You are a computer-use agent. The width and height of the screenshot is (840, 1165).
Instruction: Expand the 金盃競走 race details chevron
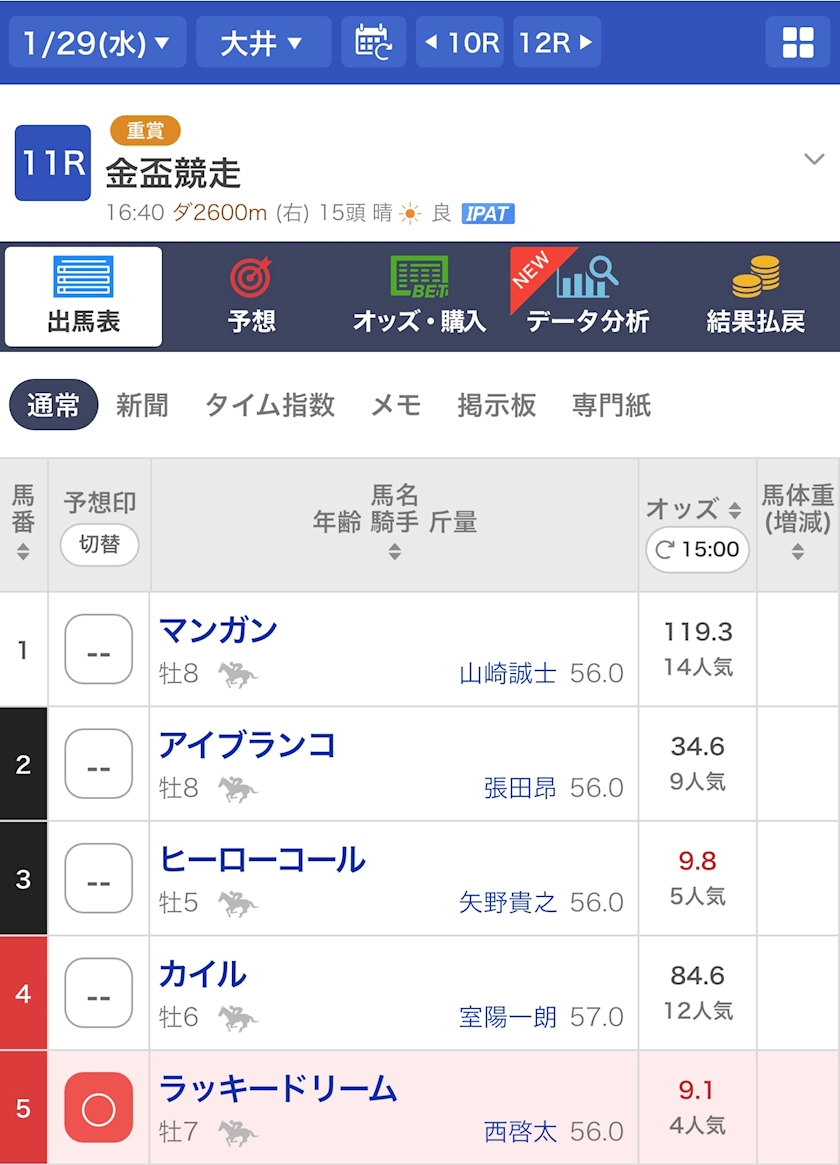tap(814, 159)
